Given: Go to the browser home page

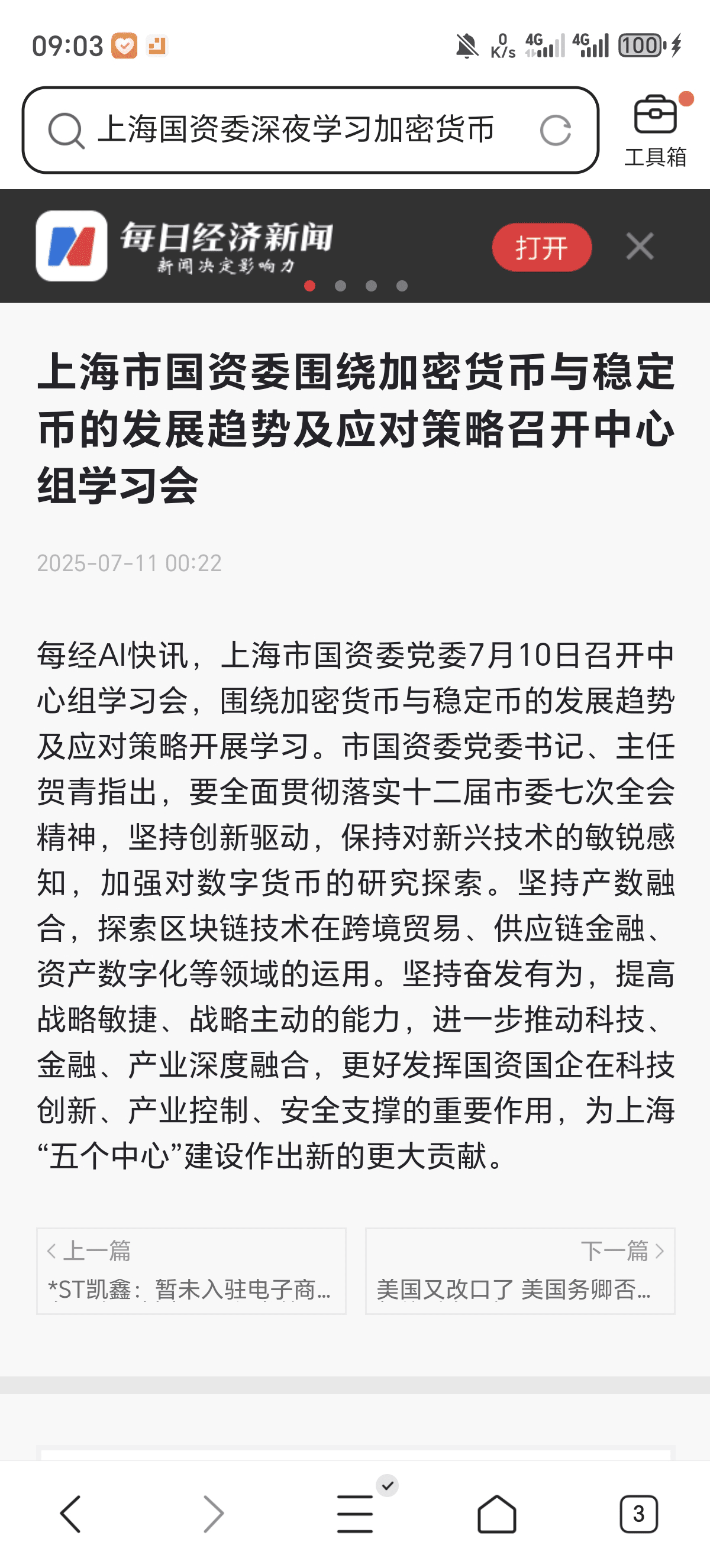Looking at the screenshot, I should (497, 1514).
